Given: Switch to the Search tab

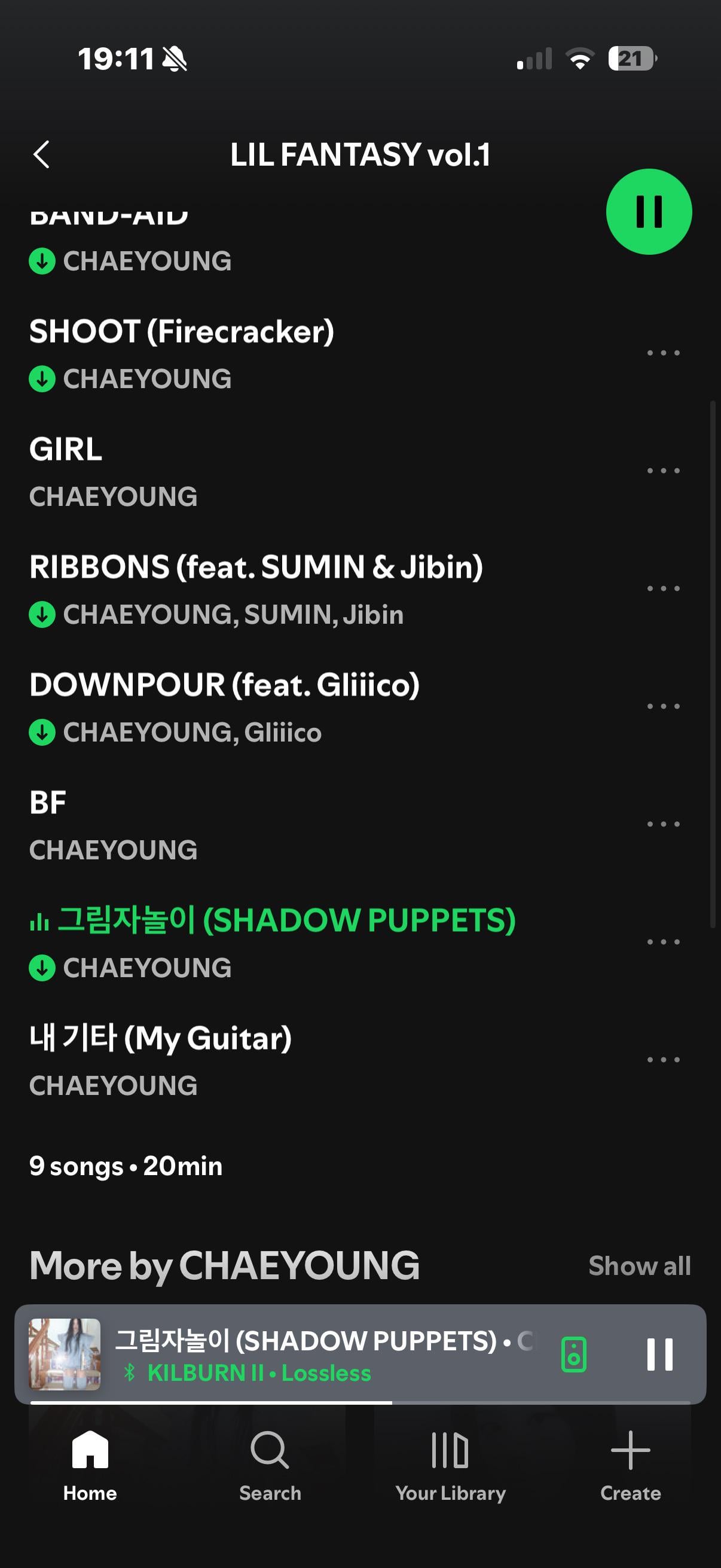Looking at the screenshot, I should (270, 1466).
